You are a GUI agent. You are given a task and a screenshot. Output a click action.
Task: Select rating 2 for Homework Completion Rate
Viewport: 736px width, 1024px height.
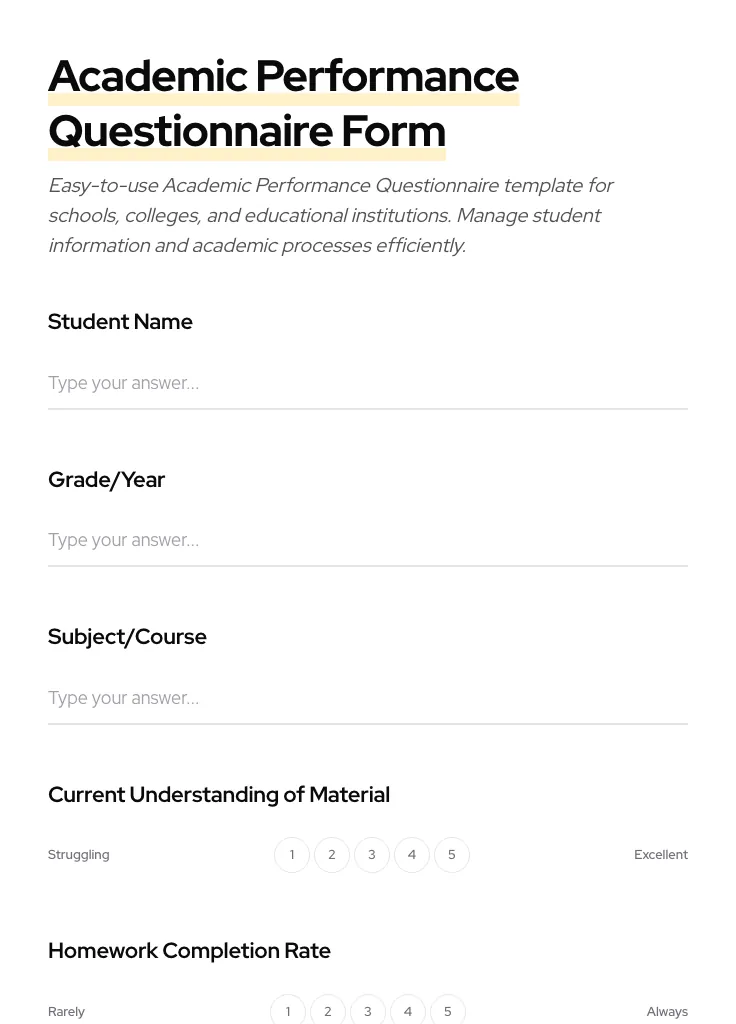coord(328,1011)
